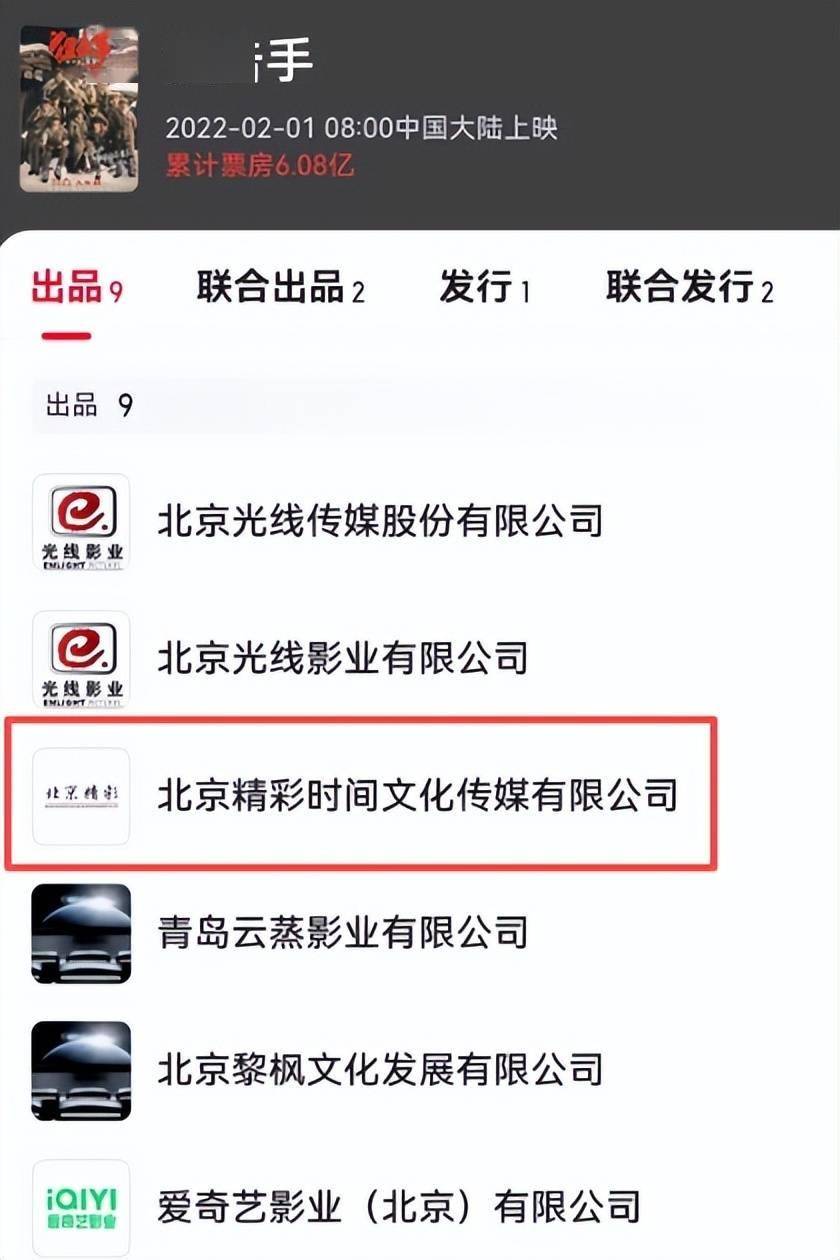Switch to the 联合发行 tab
This screenshot has height=1260, width=840.
tap(689, 289)
